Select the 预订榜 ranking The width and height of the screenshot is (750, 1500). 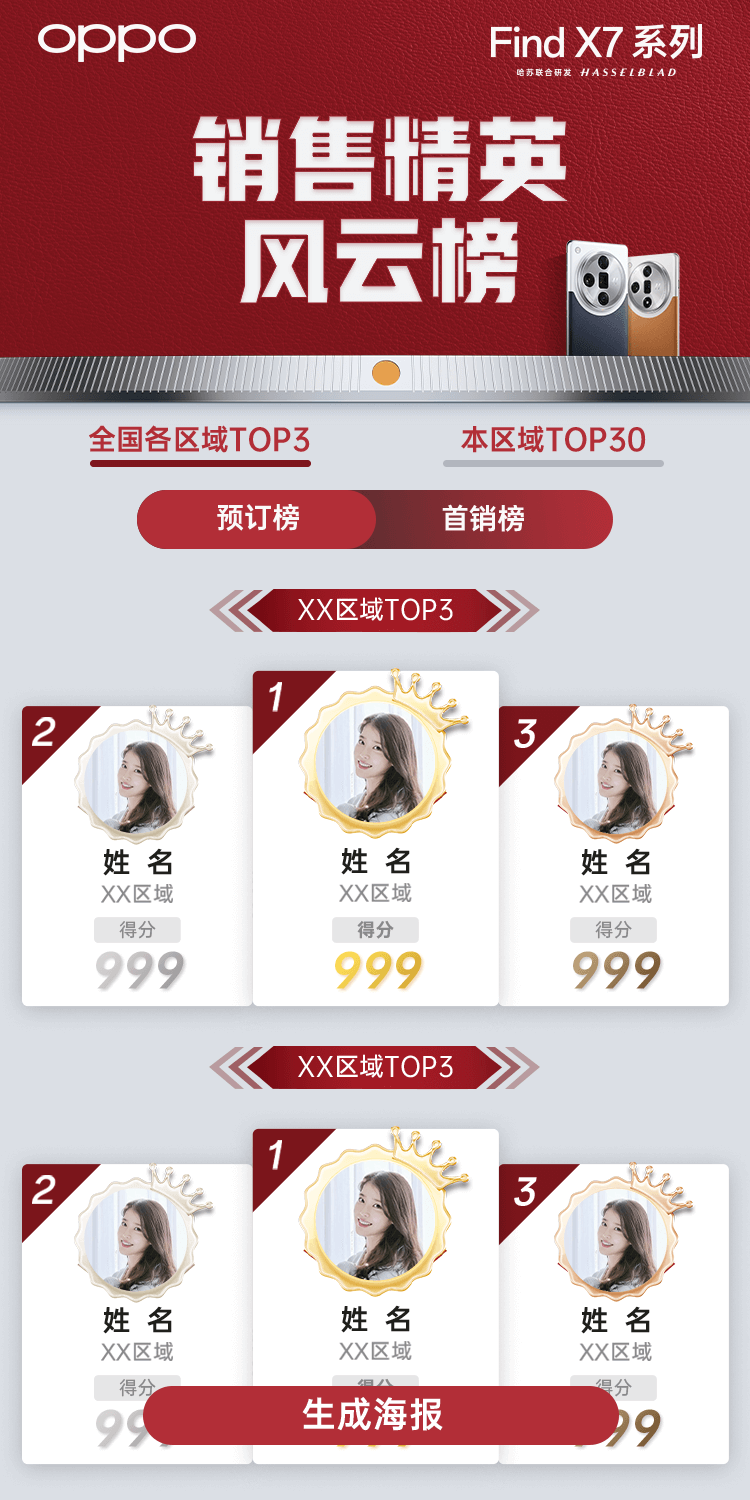258,518
